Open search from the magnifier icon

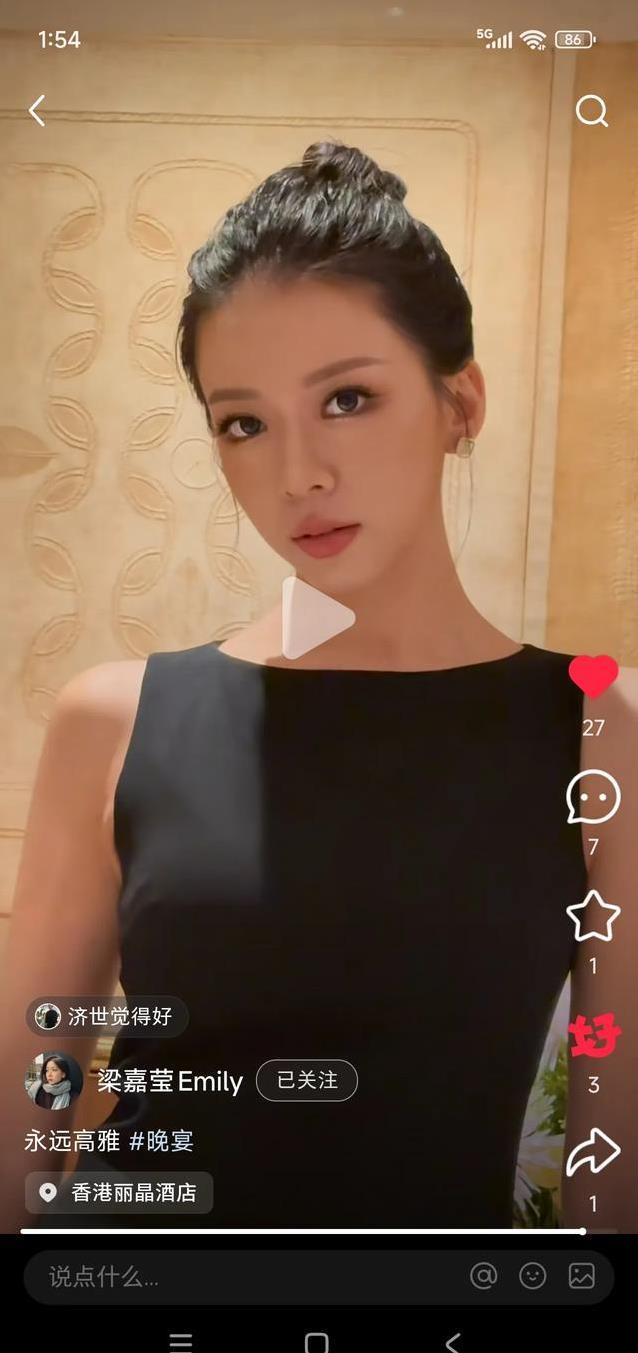point(591,111)
